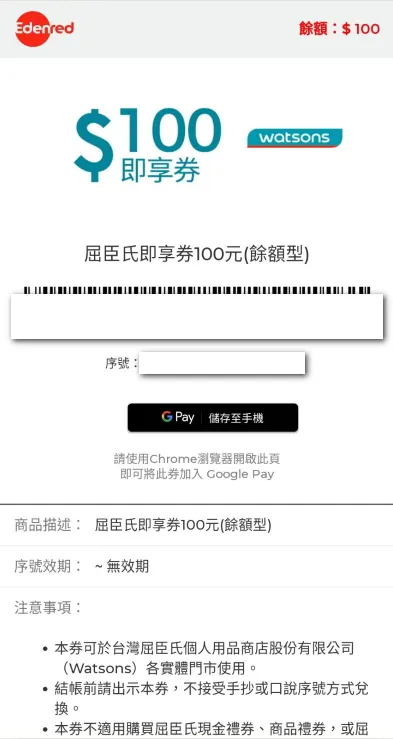Viewport: 393px width, 739px height.
Task: Tap the Google Pay save to phone button
Action: pyautogui.click(x=213, y=417)
